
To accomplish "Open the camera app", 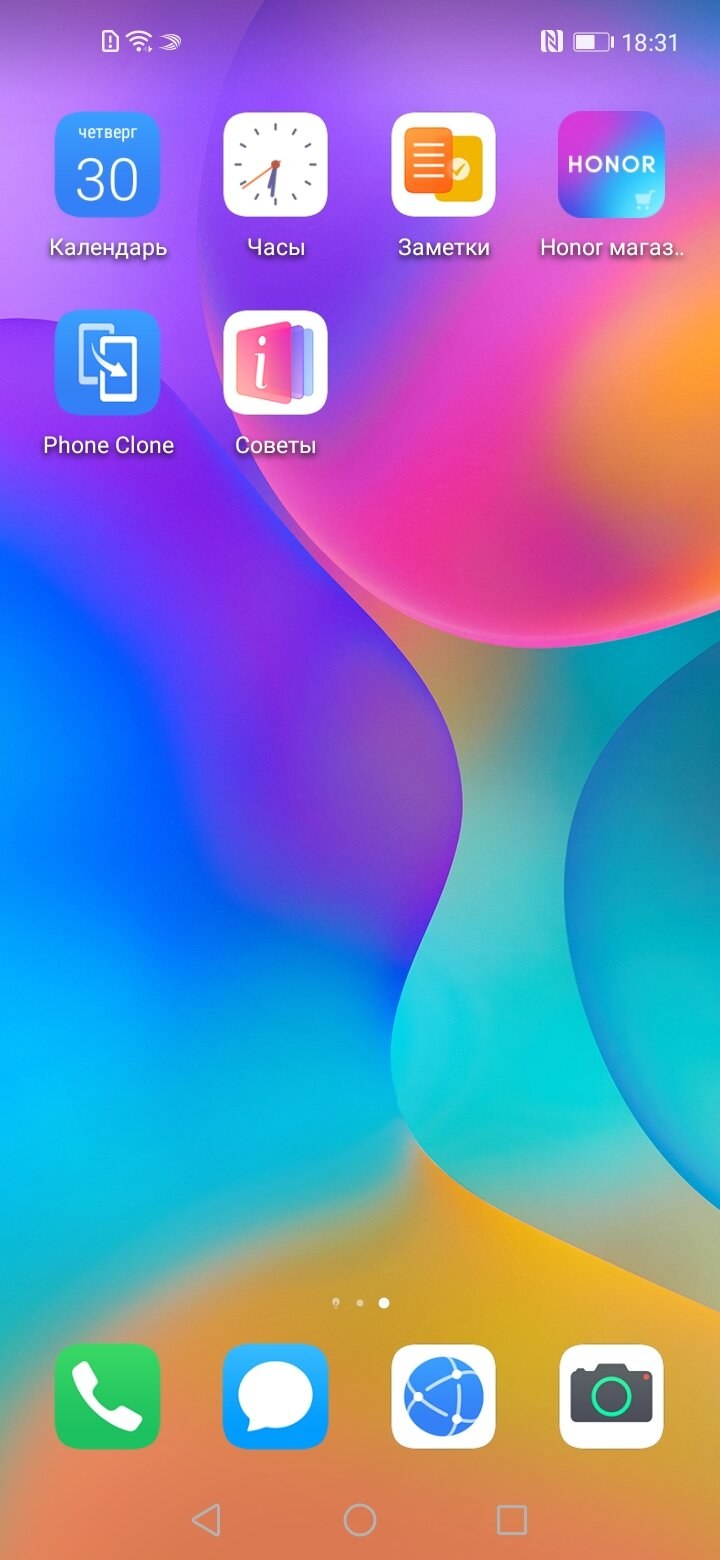I will [x=611, y=1396].
